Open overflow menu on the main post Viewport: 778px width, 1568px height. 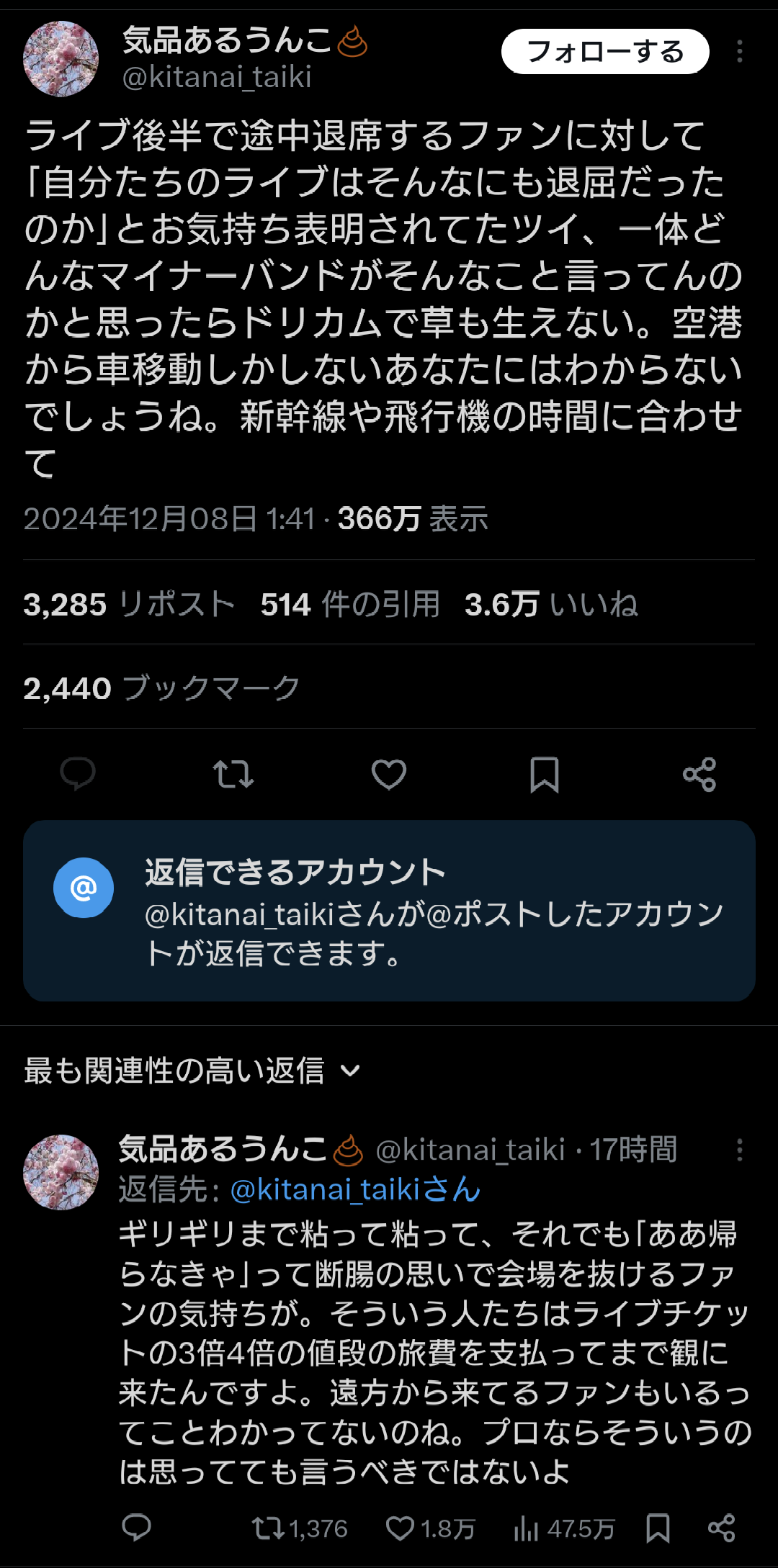point(740,52)
